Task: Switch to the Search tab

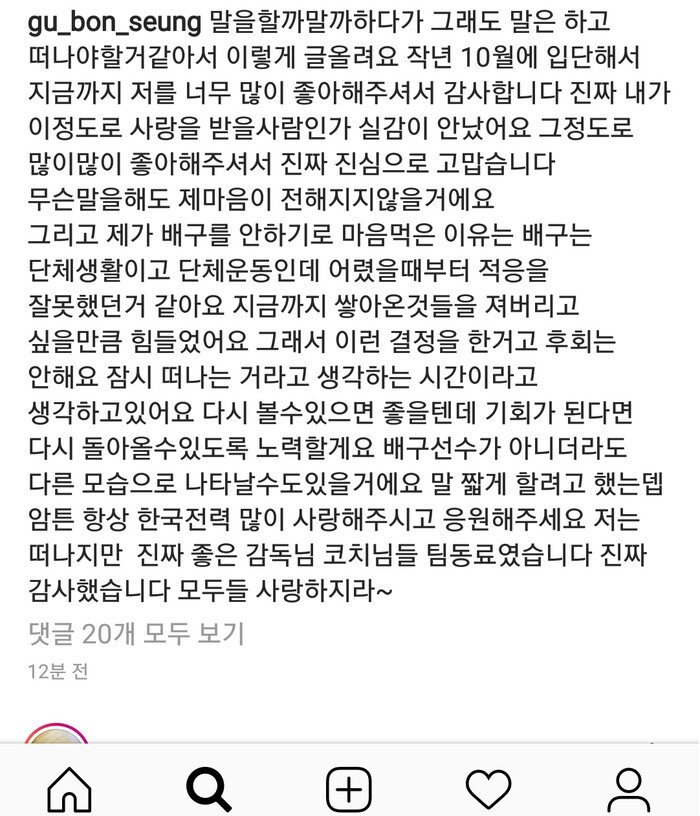Action: tap(209, 790)
